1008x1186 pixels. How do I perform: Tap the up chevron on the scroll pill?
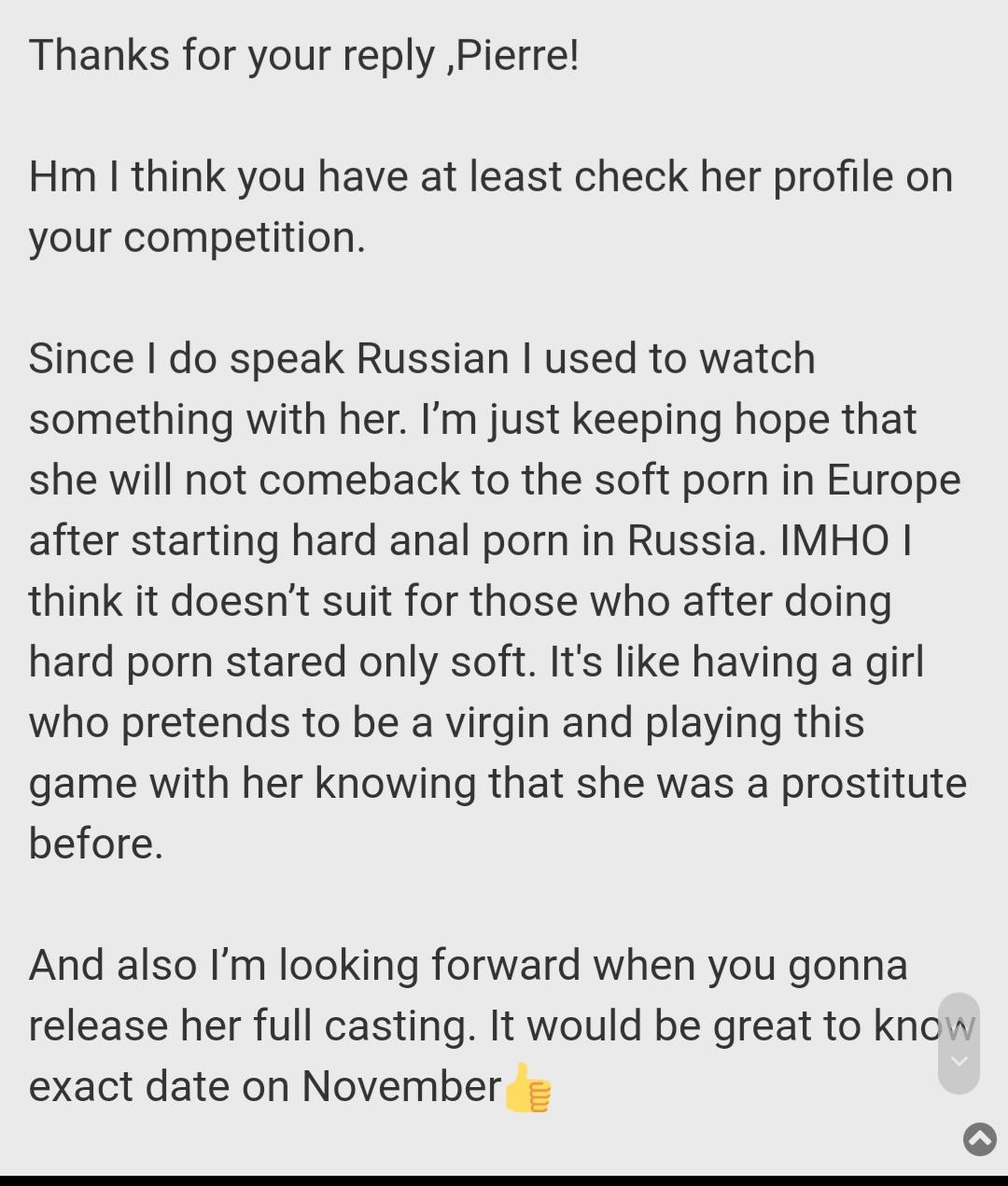tap(959, 1025)
